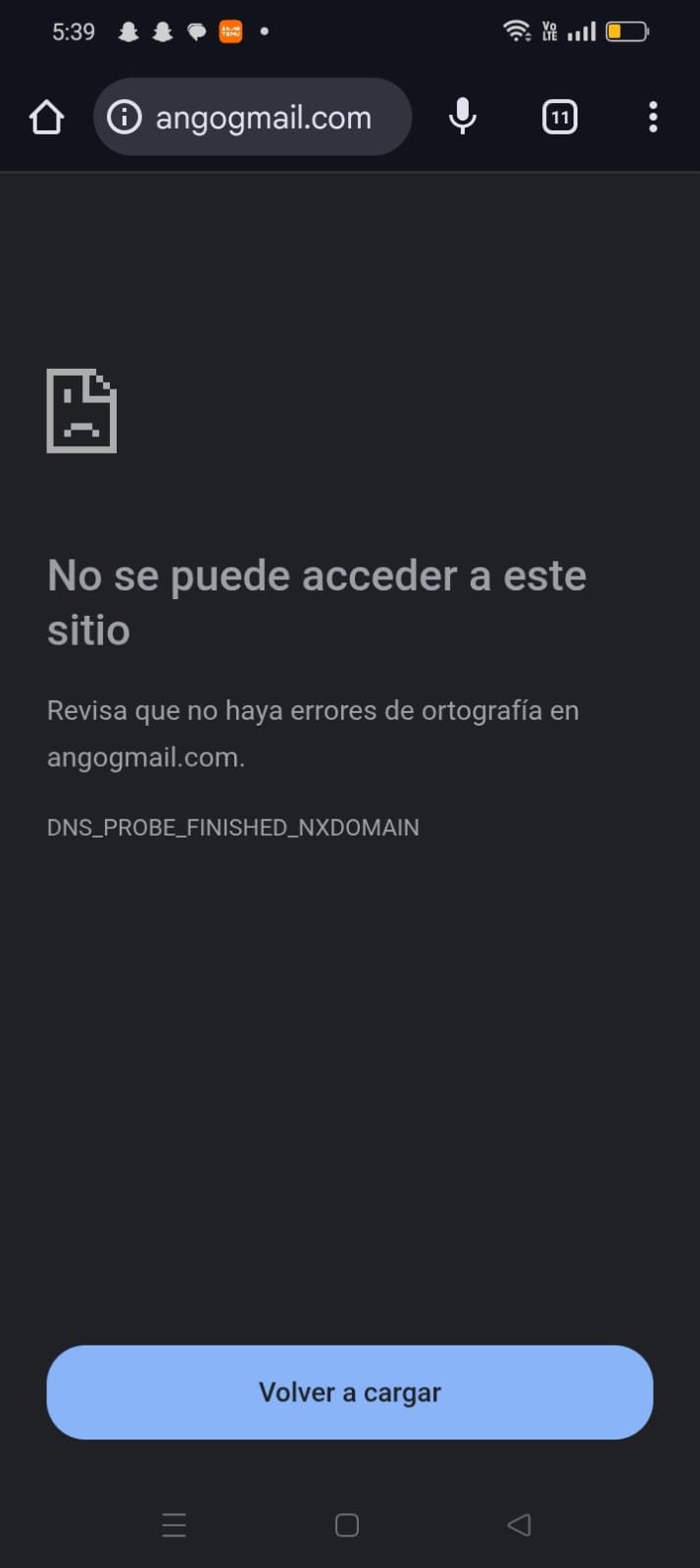700x1568 pixels.
Task: Open recent apps from navigation bar
Action: [175, 1525]
